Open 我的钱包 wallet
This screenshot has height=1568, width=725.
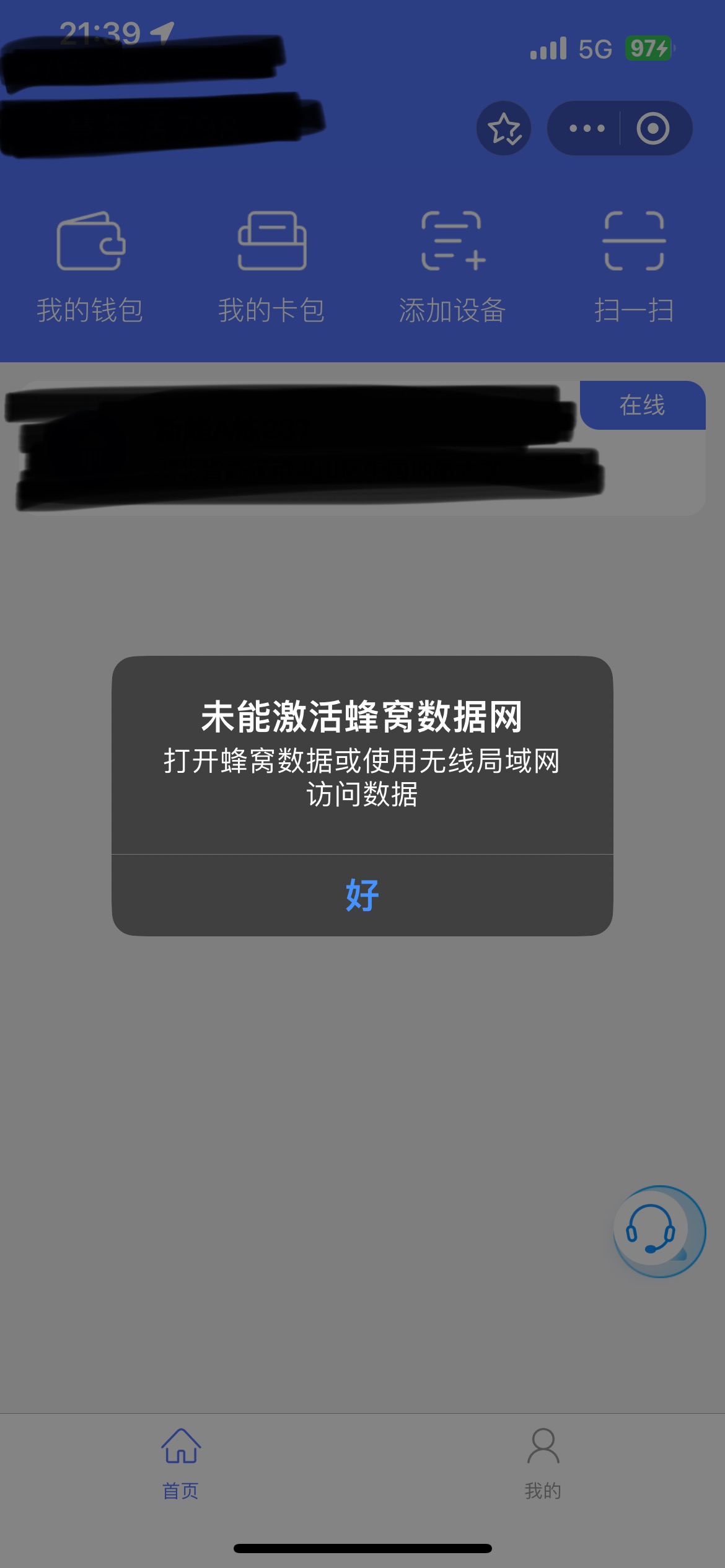[x=90, y=266]
